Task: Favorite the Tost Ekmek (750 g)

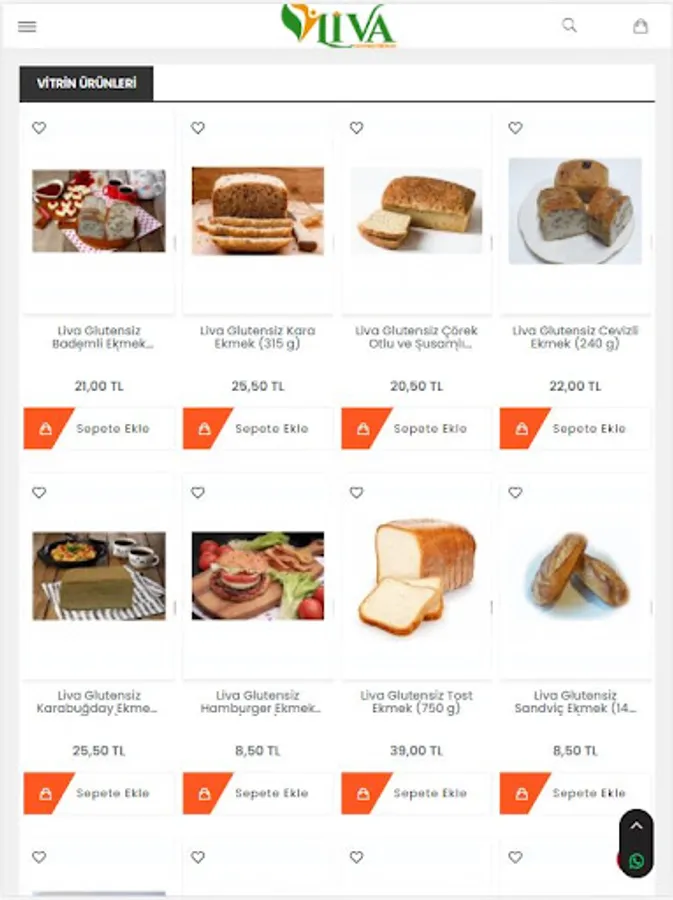Action: [356, 492]
